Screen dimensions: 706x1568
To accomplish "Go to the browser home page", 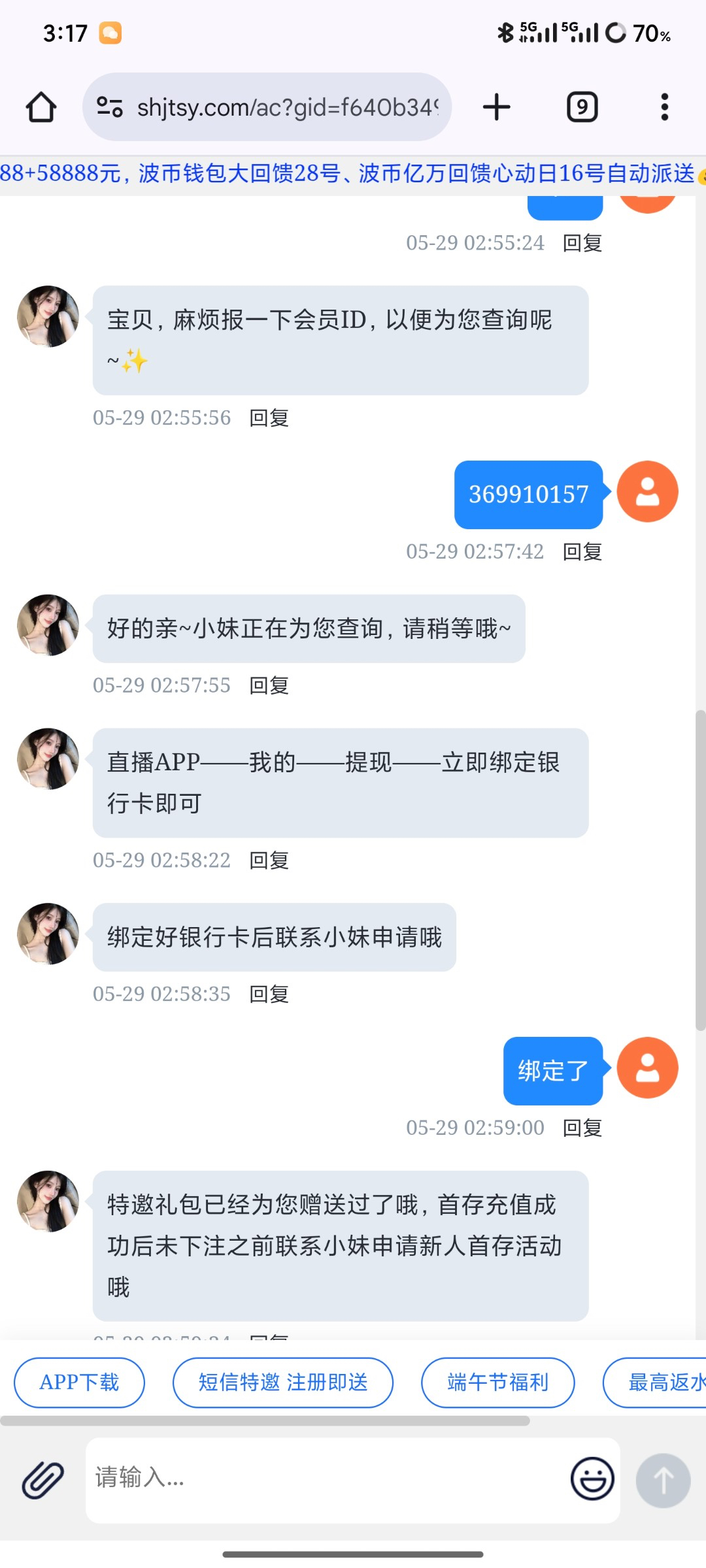I will click(x=41, y=107).
